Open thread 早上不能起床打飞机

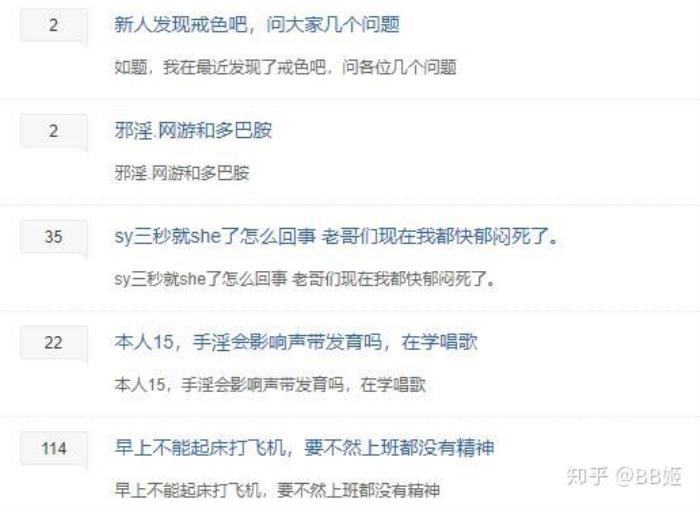(x=304, y=448)
